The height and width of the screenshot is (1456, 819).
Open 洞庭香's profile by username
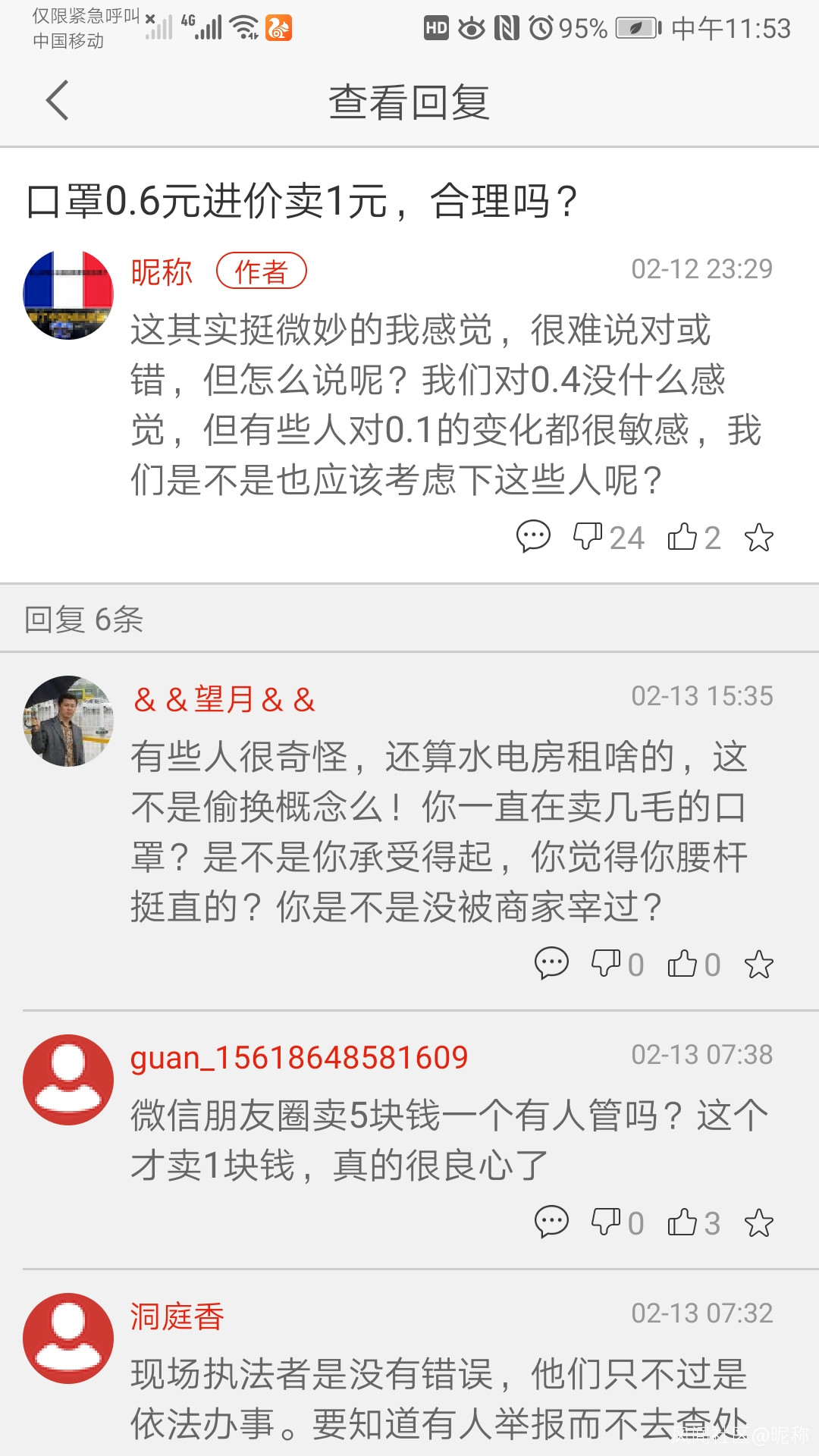(x=177, y=1316)
